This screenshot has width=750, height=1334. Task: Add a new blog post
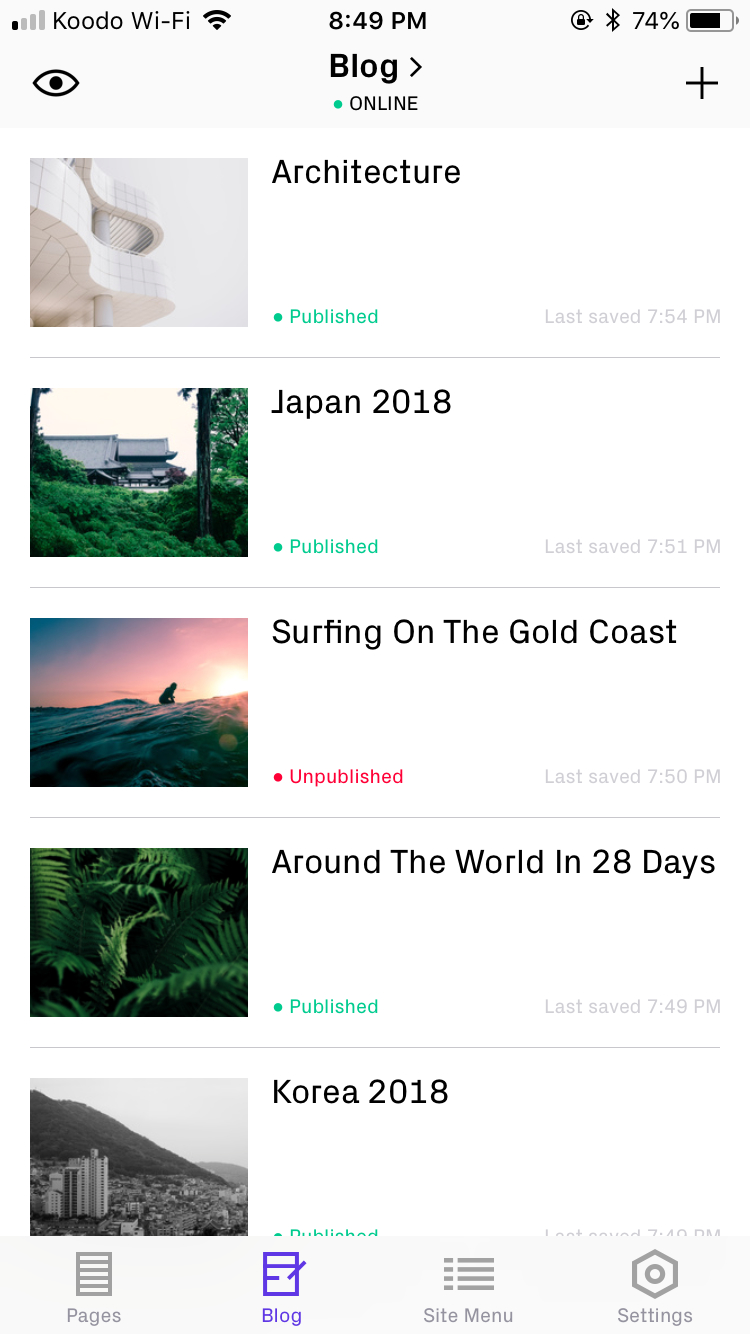[702, 83]
